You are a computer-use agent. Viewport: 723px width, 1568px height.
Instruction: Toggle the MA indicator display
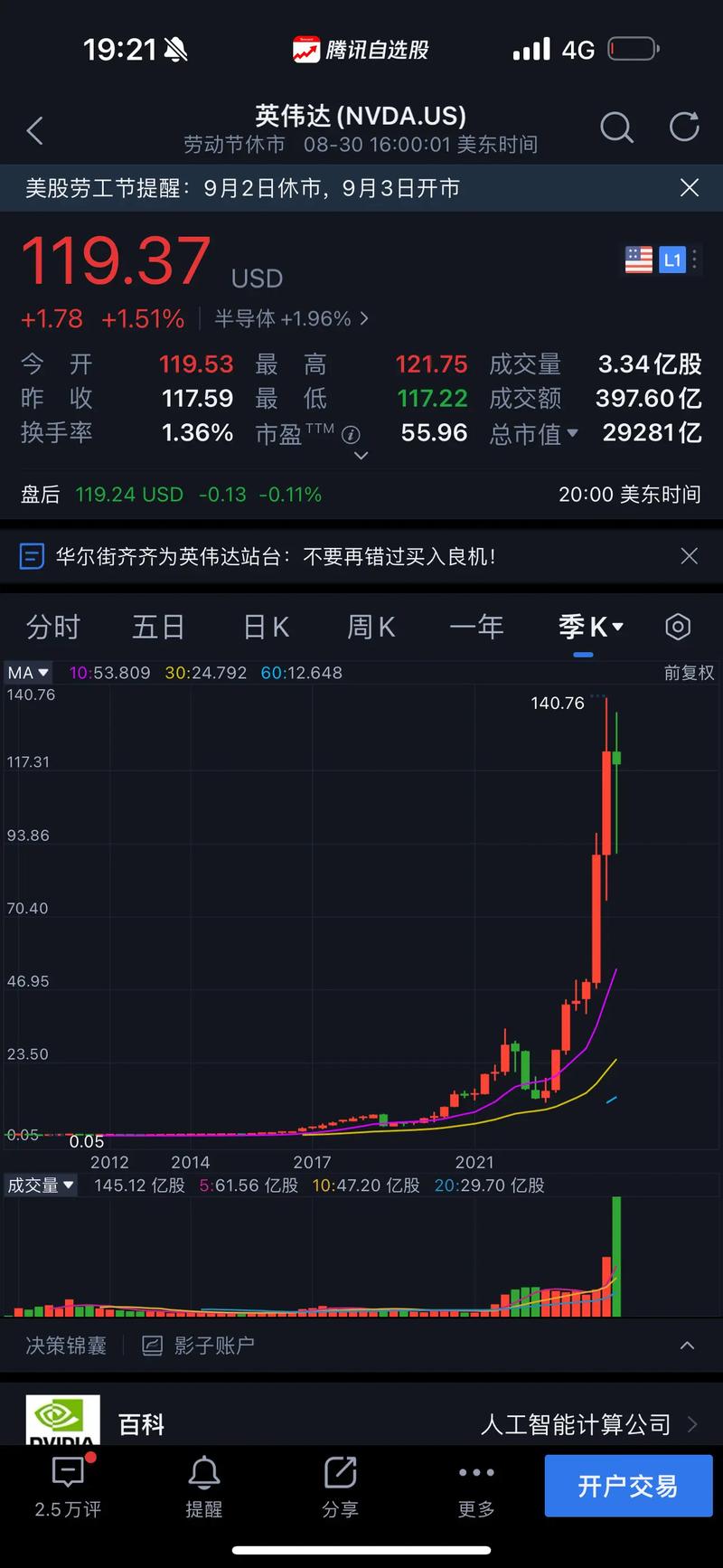(x=28, y=673)
